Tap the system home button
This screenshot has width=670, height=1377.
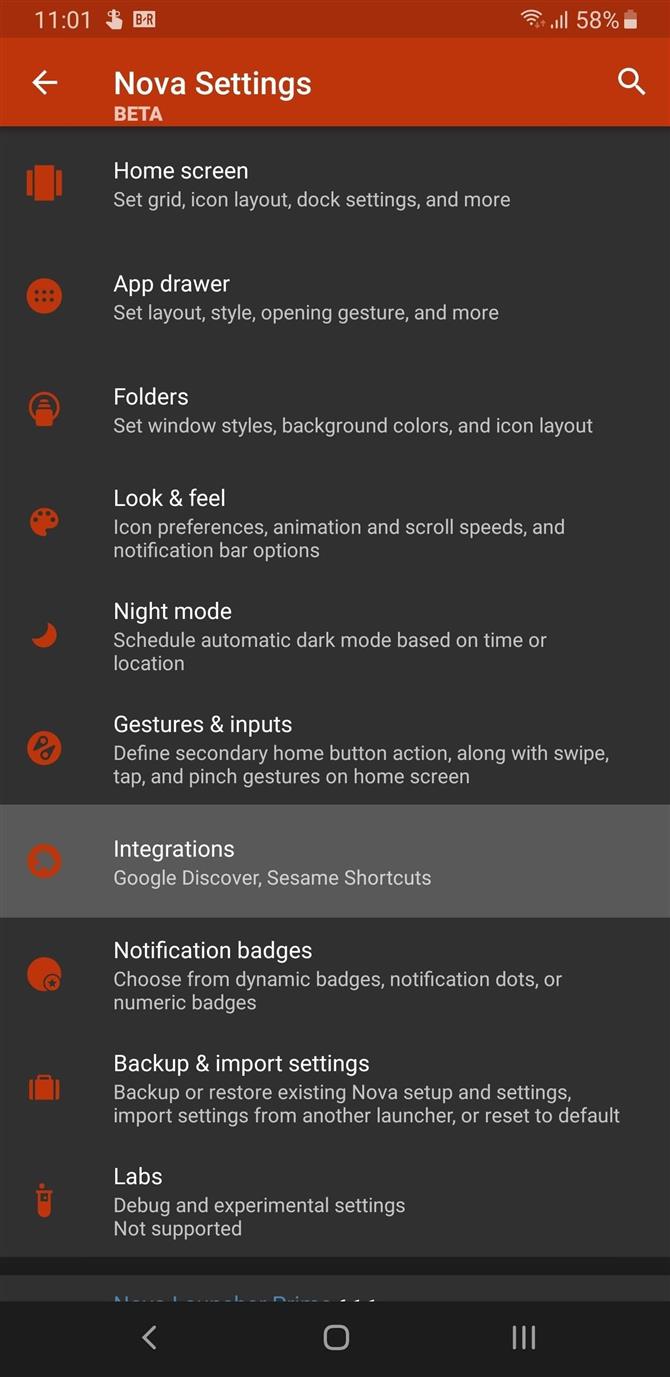[x=336, y=1337]
